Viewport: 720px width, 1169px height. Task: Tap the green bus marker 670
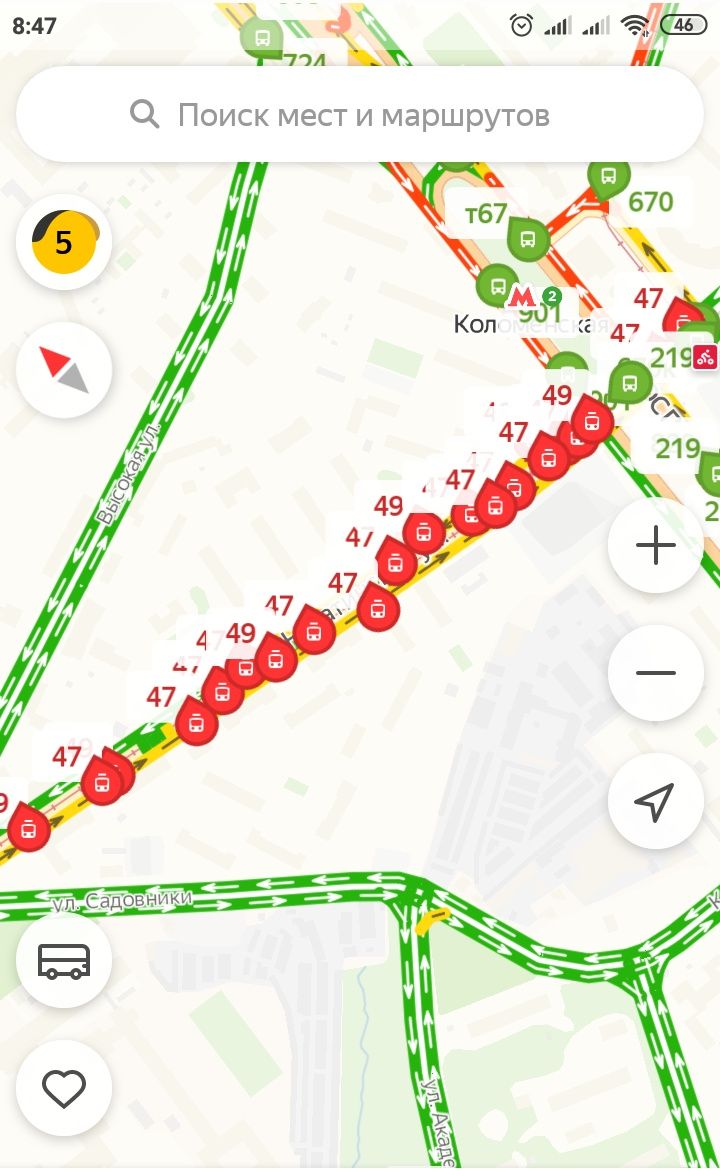tap(609, 179)
